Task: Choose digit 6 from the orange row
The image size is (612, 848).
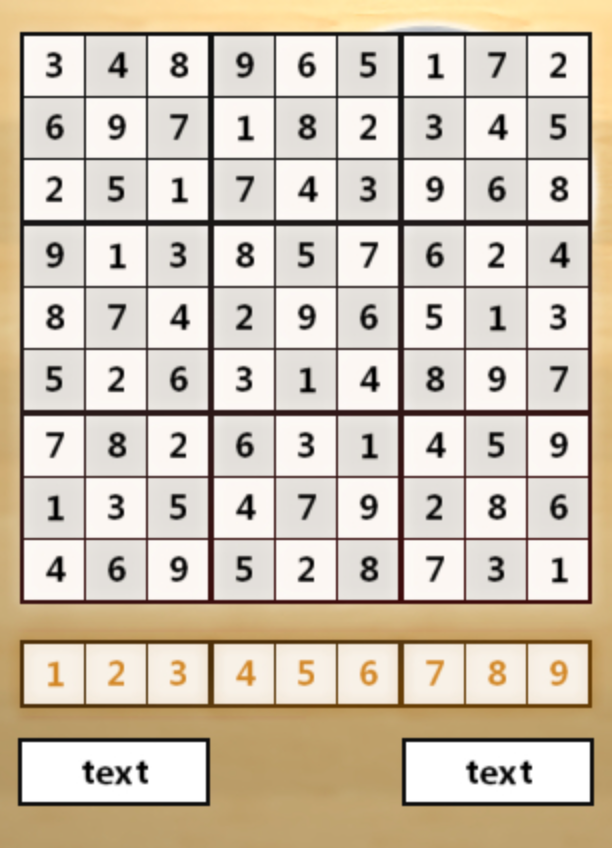Action: coord(368,674)
